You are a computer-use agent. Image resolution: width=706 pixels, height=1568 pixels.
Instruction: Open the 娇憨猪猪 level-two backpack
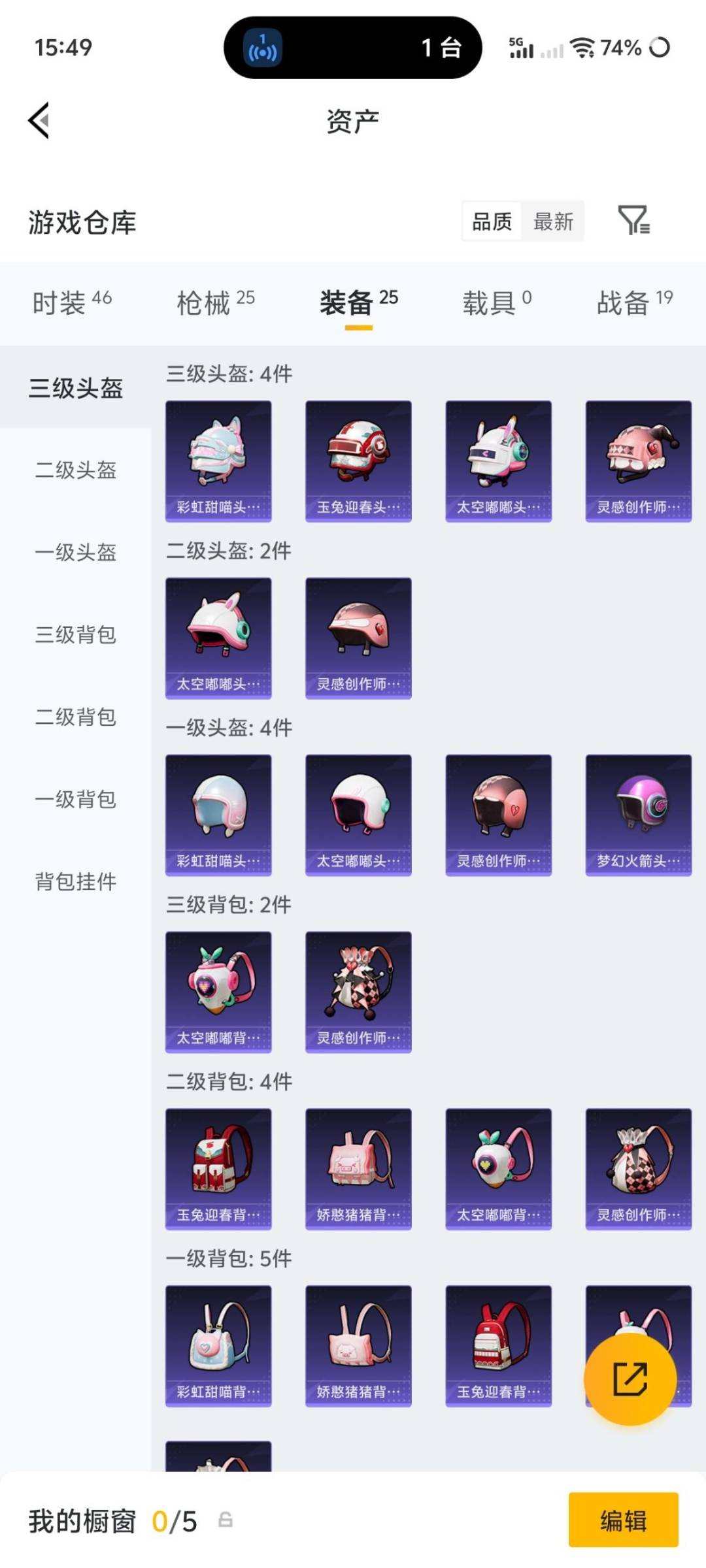(x=358, y=1169)
